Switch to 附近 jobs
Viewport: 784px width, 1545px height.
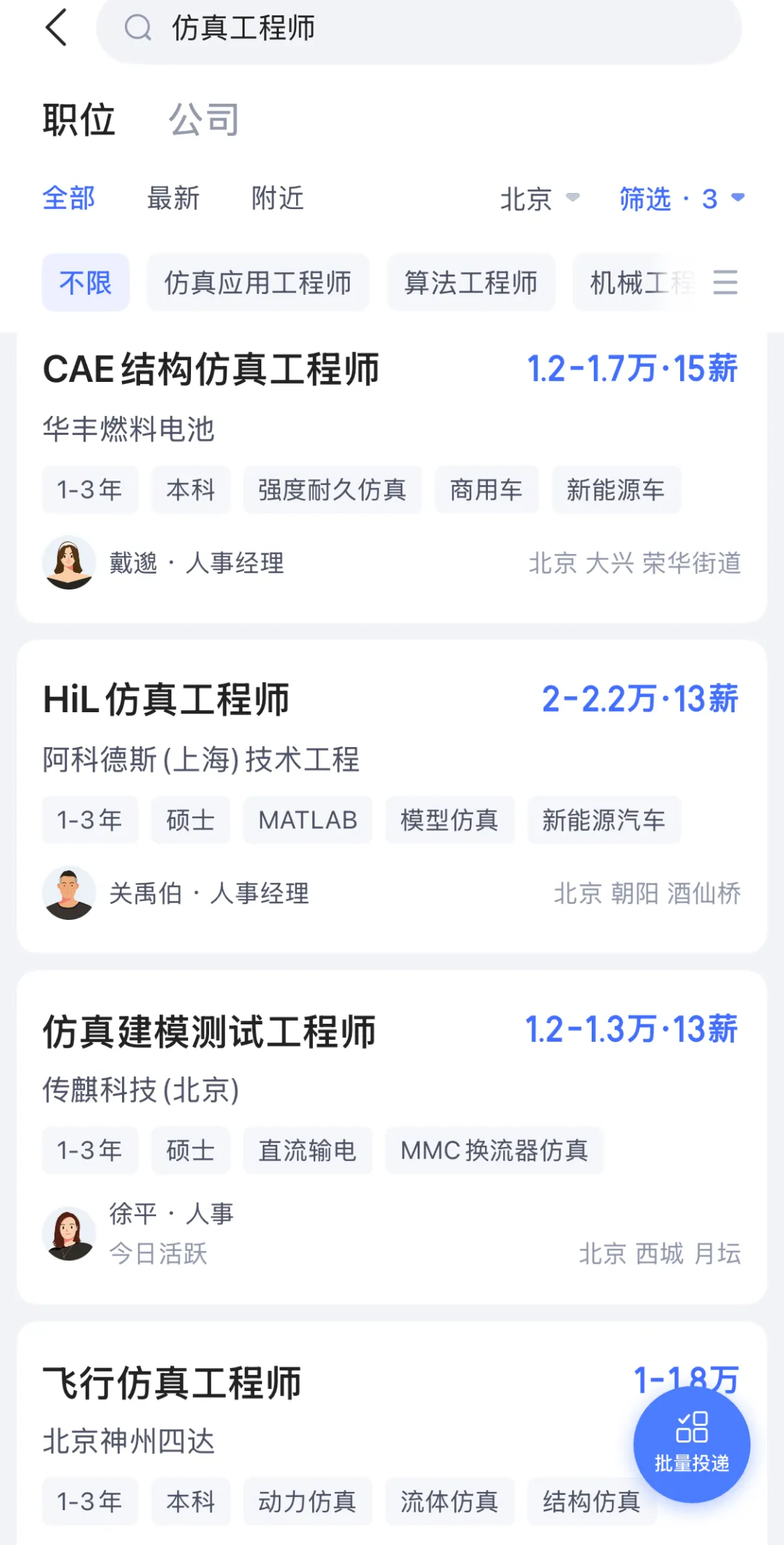click(x=277, y=198)
